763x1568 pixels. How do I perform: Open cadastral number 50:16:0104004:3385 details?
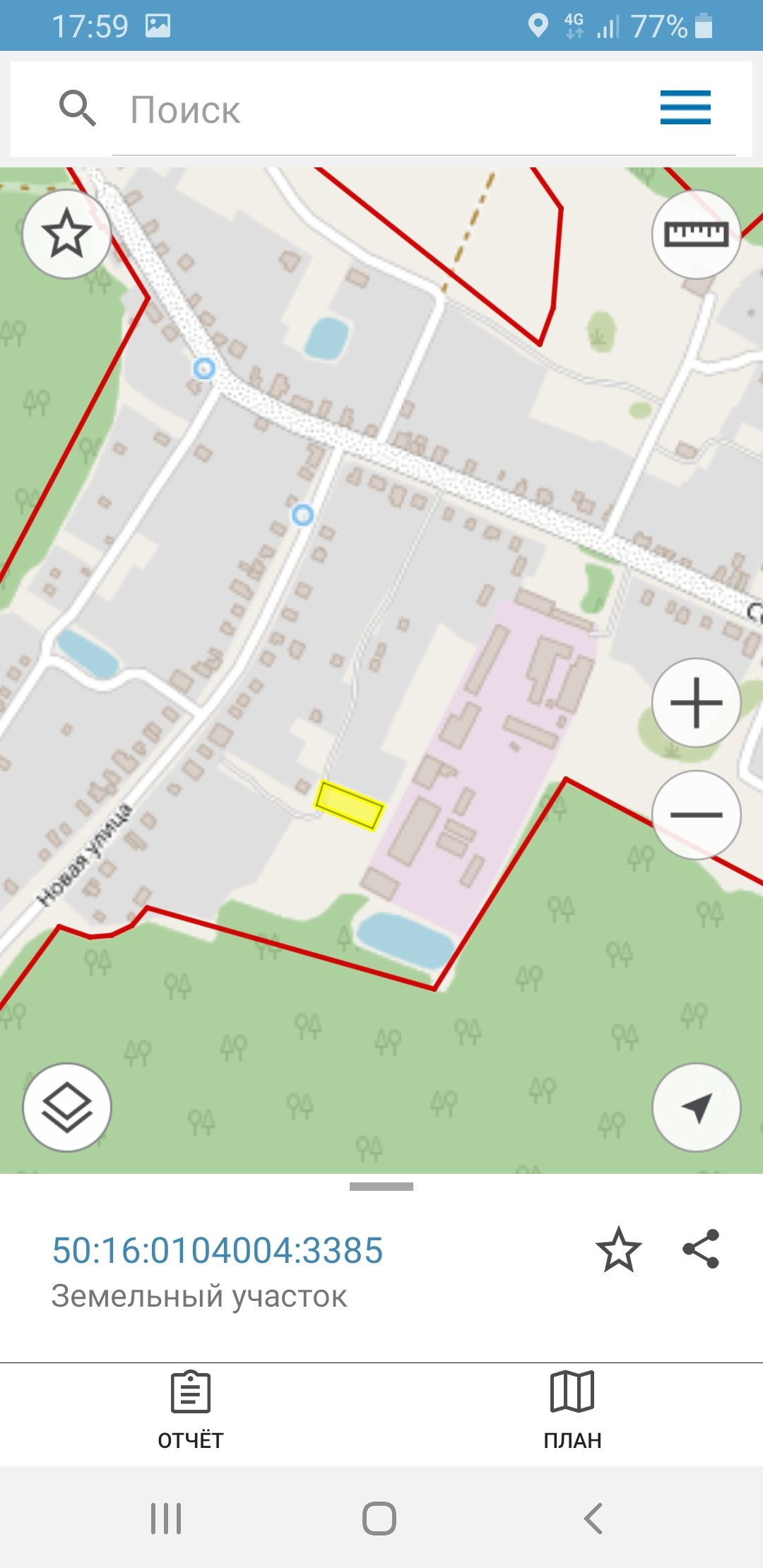click(218, 1250)
